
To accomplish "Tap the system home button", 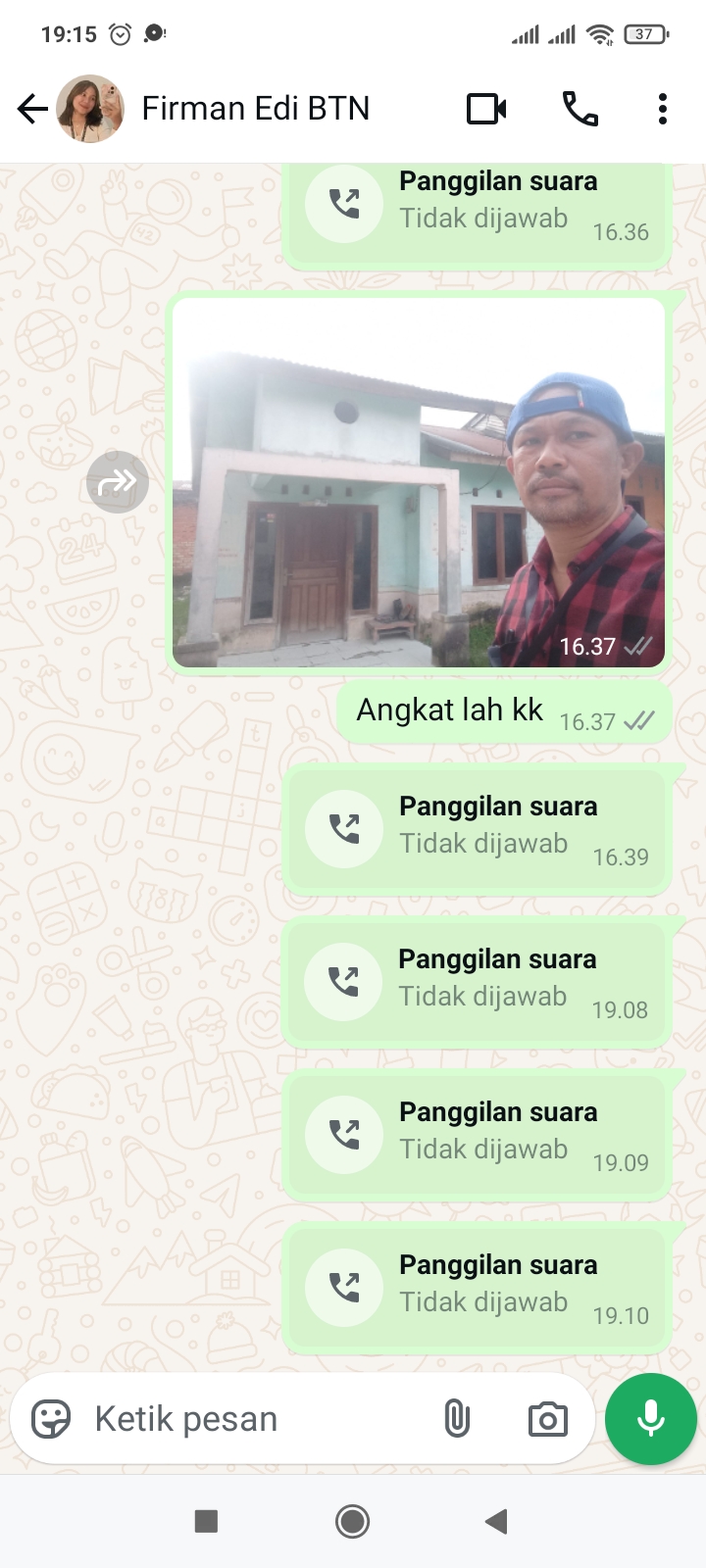I will pyautogui.click(x=353, y=1521).
